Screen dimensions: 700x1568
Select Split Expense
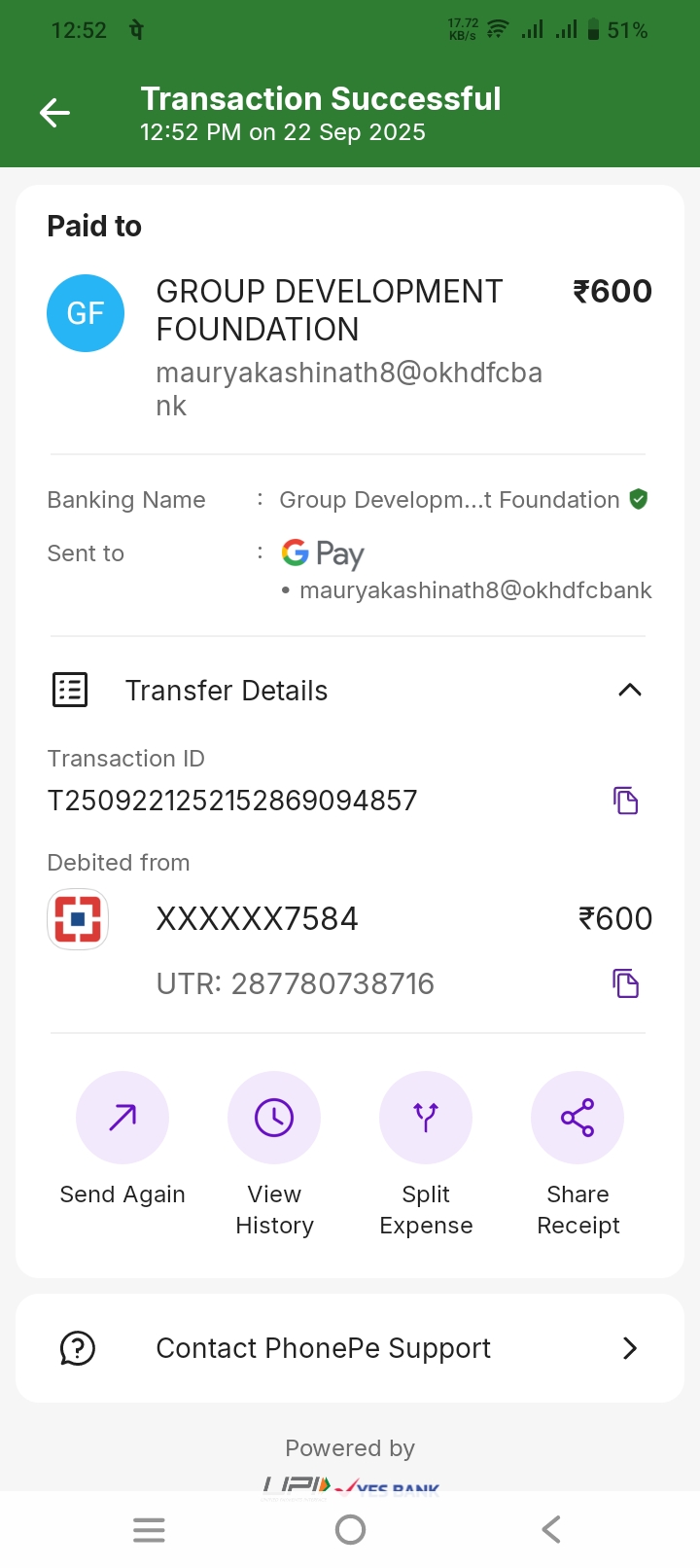[x=426, y=1118]
